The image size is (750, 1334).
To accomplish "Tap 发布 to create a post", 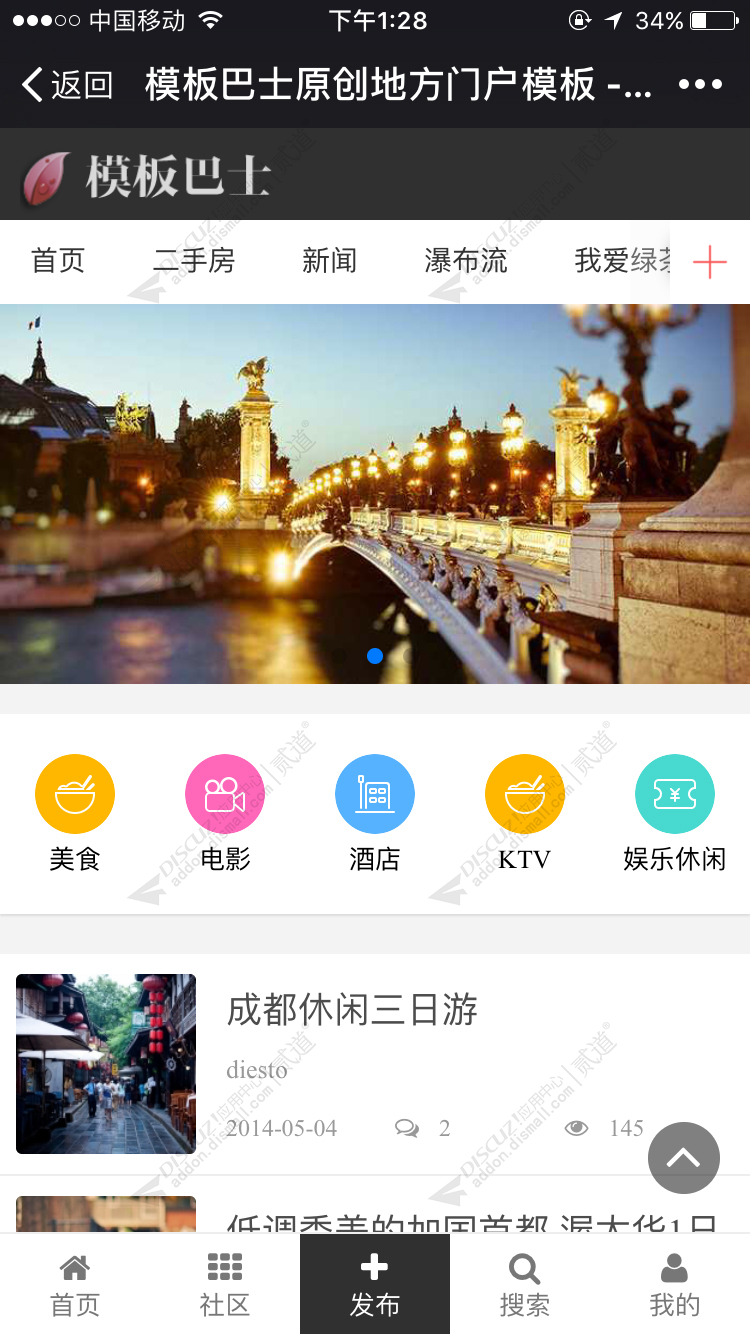I will (x=375, y=1285).
